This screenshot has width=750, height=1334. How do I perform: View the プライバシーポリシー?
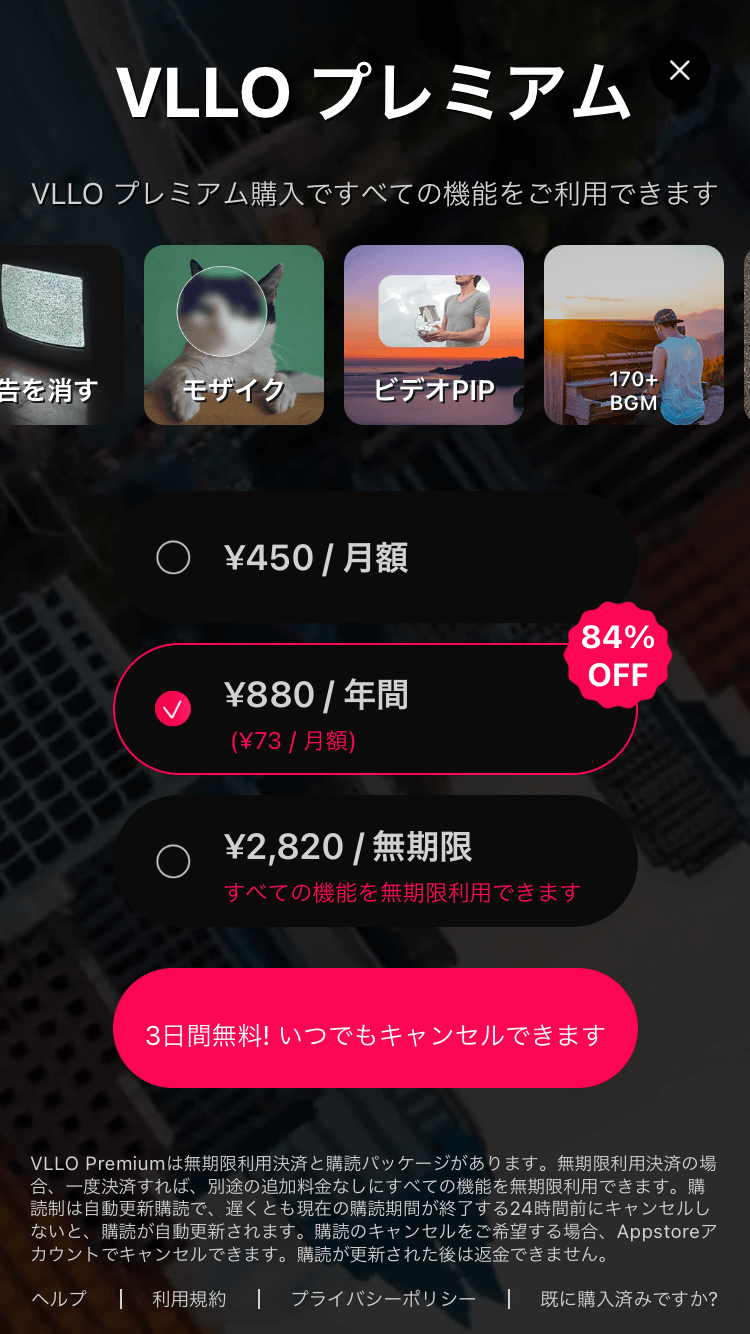click(383, 1299)
